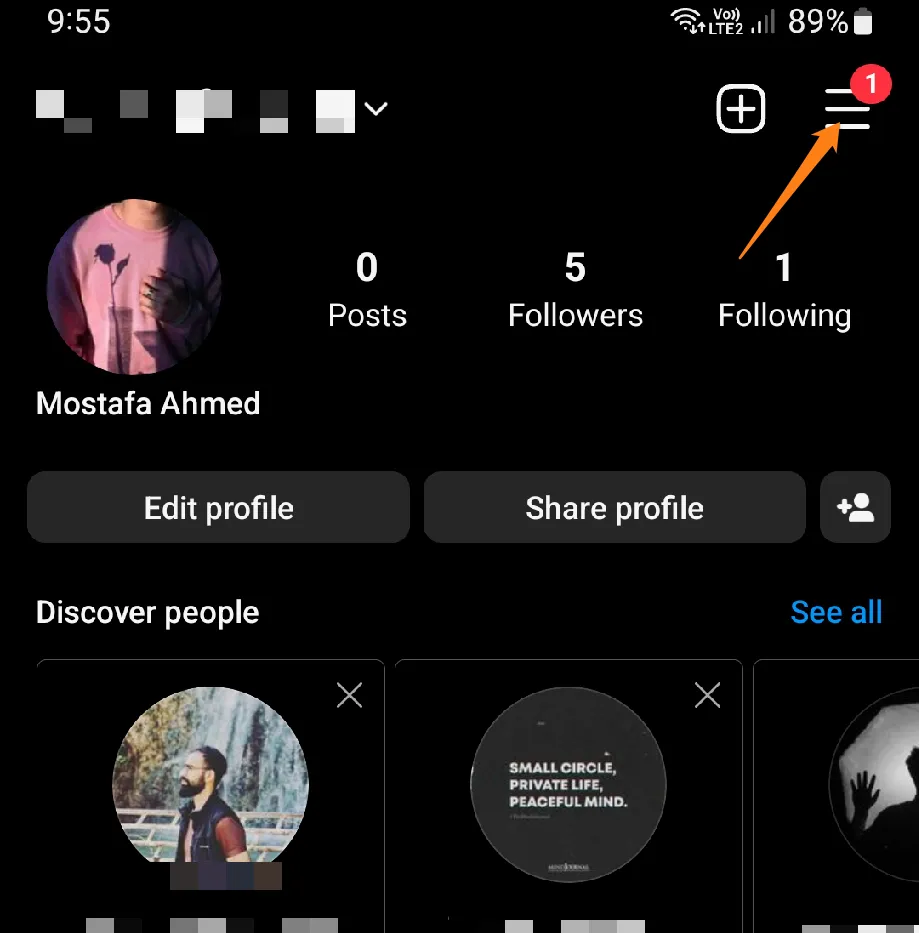Dismiss the Small Circle, Private Life suggestion
The width and height of the screenshot is (919, 933).
coord(707,695)
